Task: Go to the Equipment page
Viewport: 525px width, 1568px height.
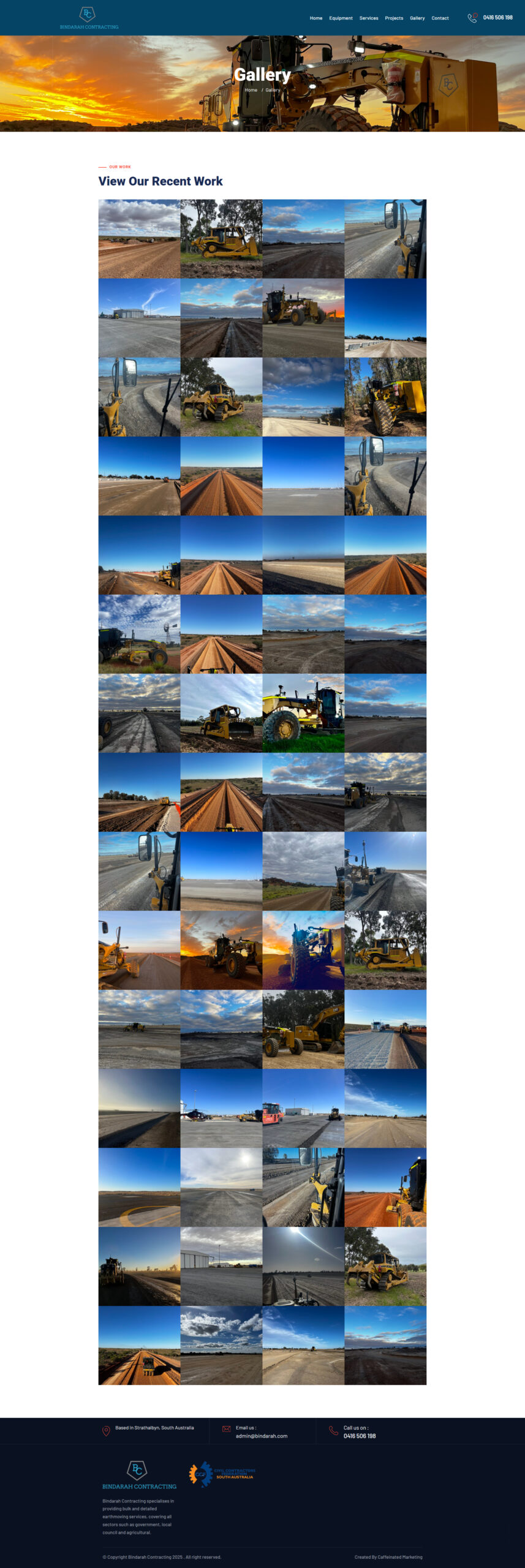Action: (x=341, y=18)
